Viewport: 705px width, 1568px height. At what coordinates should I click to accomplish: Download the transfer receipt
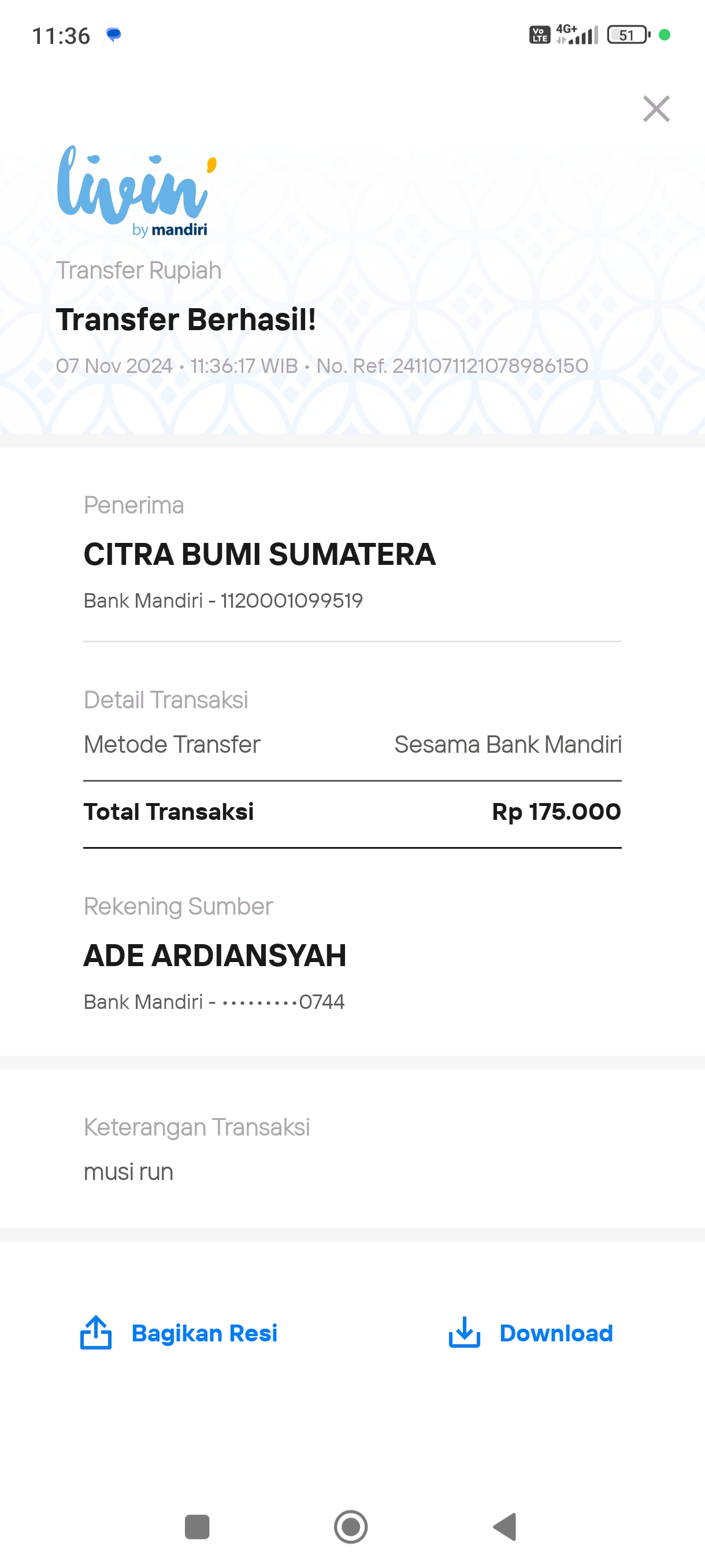(530, 1333)
